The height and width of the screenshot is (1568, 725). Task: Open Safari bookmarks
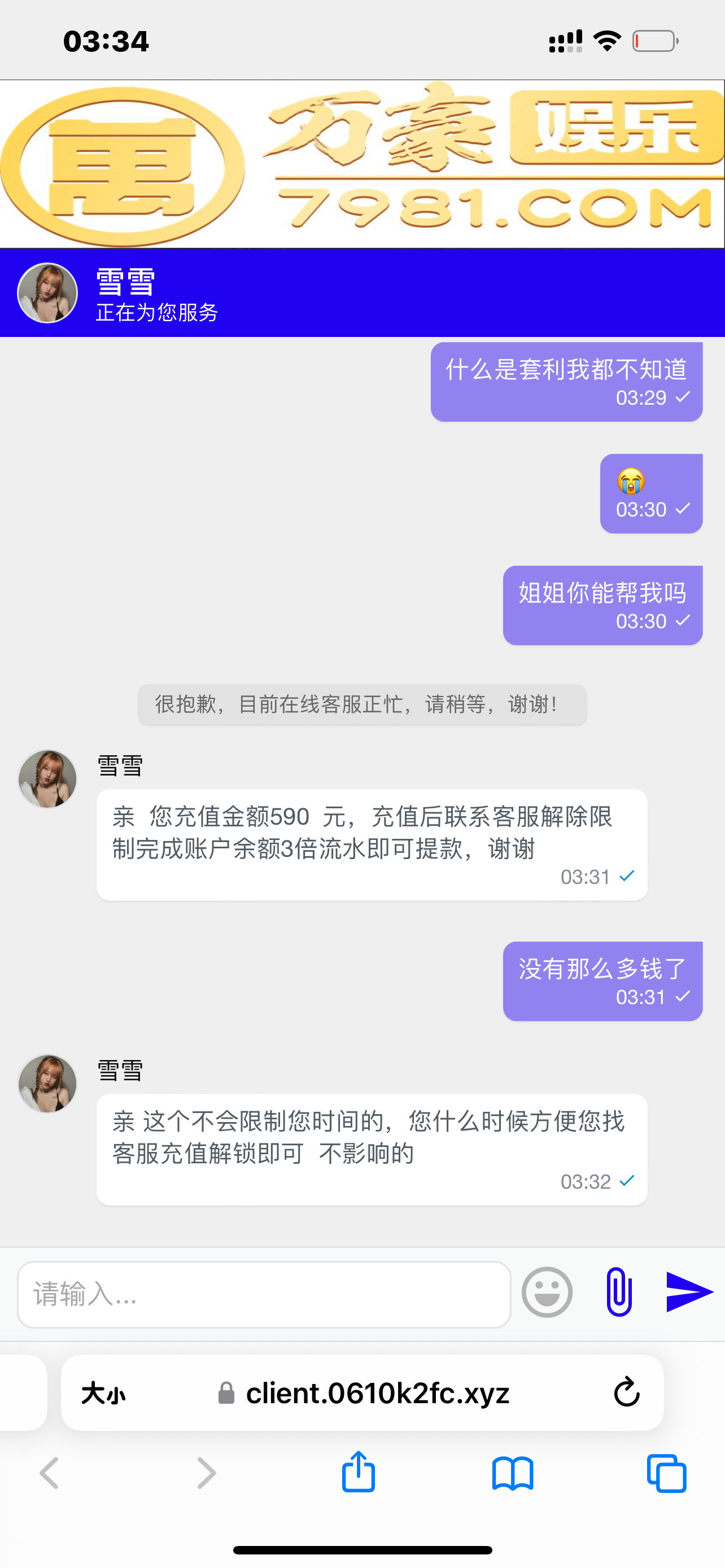pos(513,1473)
